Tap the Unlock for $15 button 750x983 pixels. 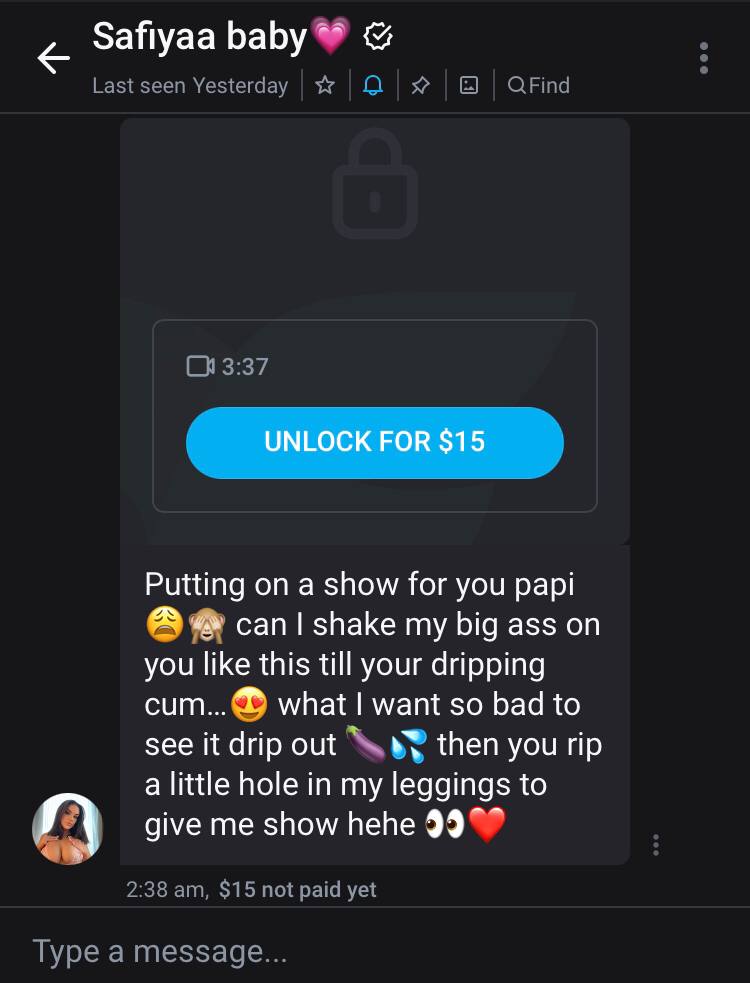pos(375,442)
